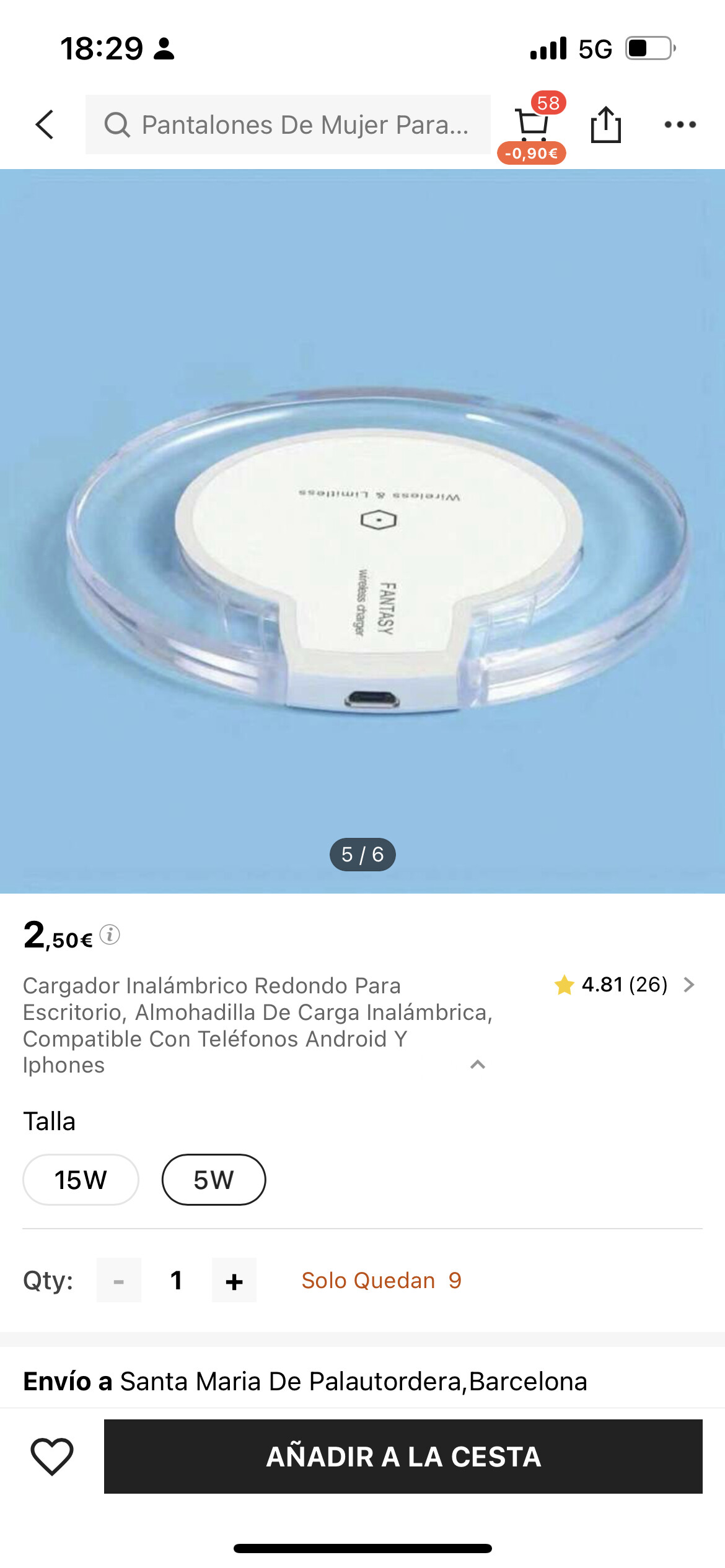Select the 15W option

coord(81,1180)
